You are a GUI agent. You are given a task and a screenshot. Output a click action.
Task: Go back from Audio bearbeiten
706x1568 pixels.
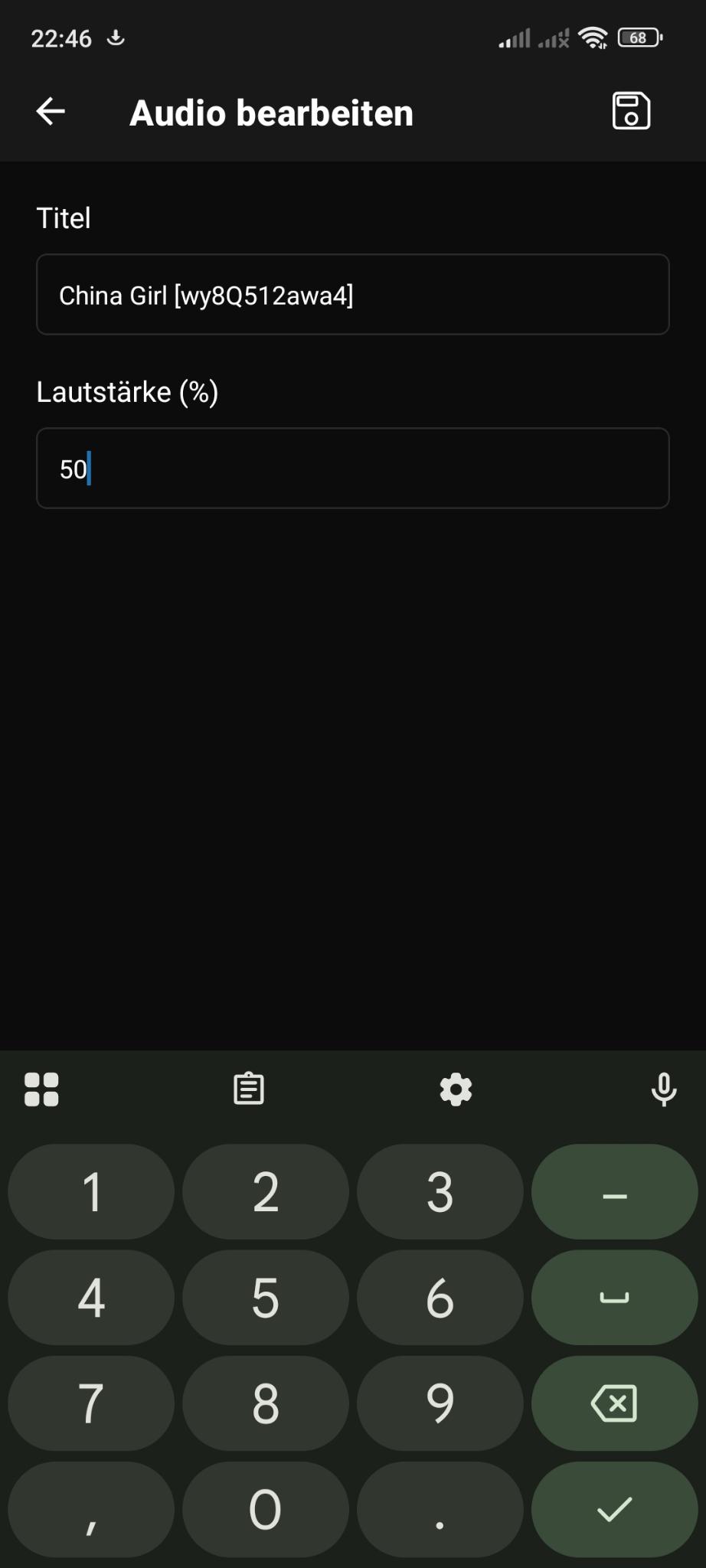click(51, 112)
